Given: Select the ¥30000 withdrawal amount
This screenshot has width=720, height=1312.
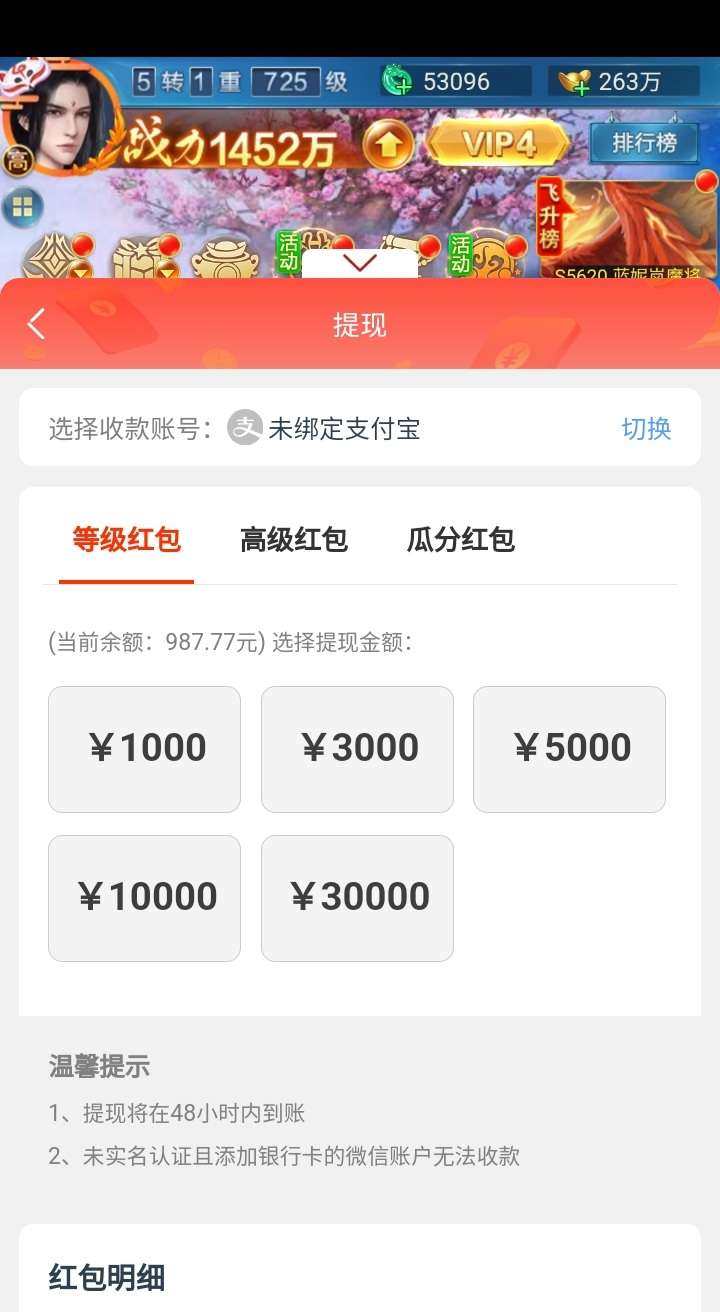Looking at the screenshot, I should point(357,897).
